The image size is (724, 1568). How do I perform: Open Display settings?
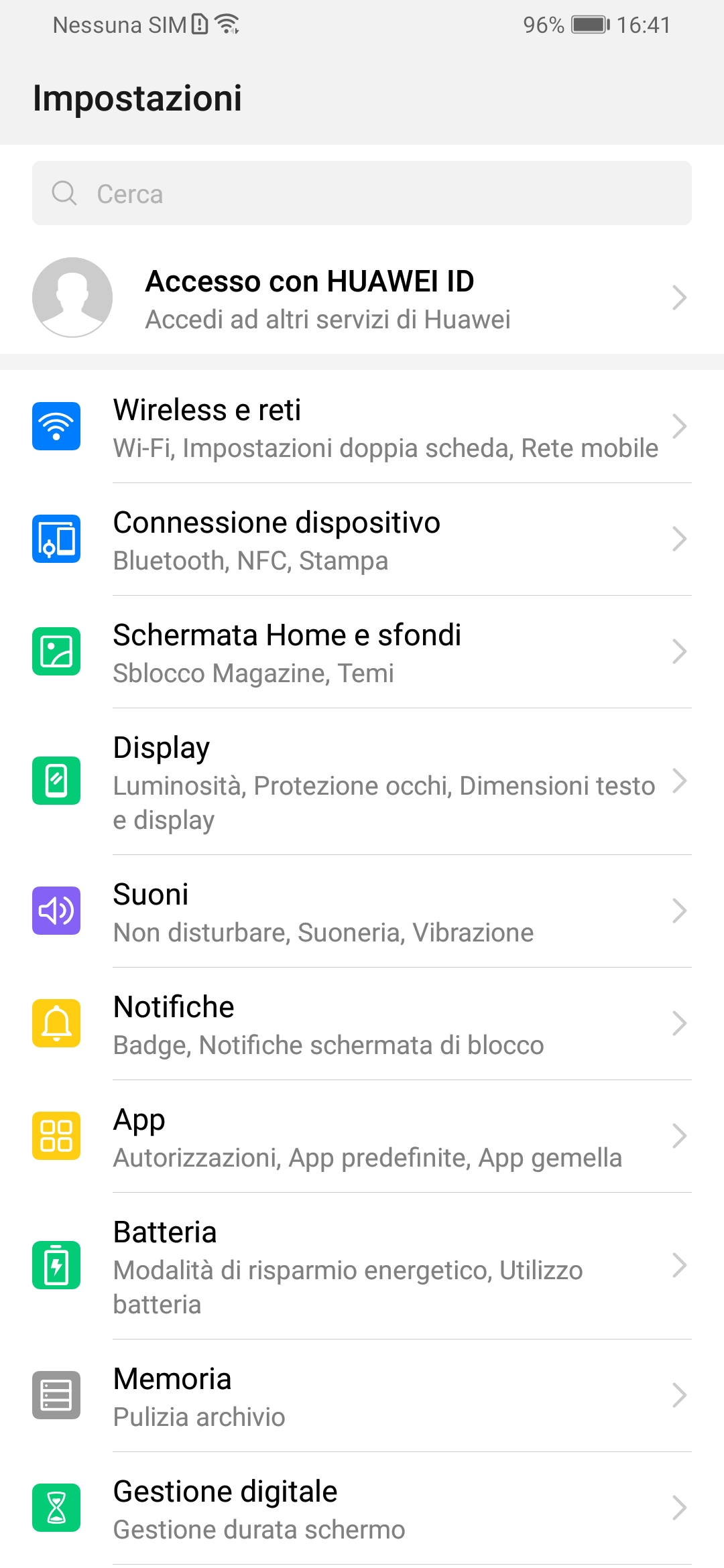[x=362, y=781]
